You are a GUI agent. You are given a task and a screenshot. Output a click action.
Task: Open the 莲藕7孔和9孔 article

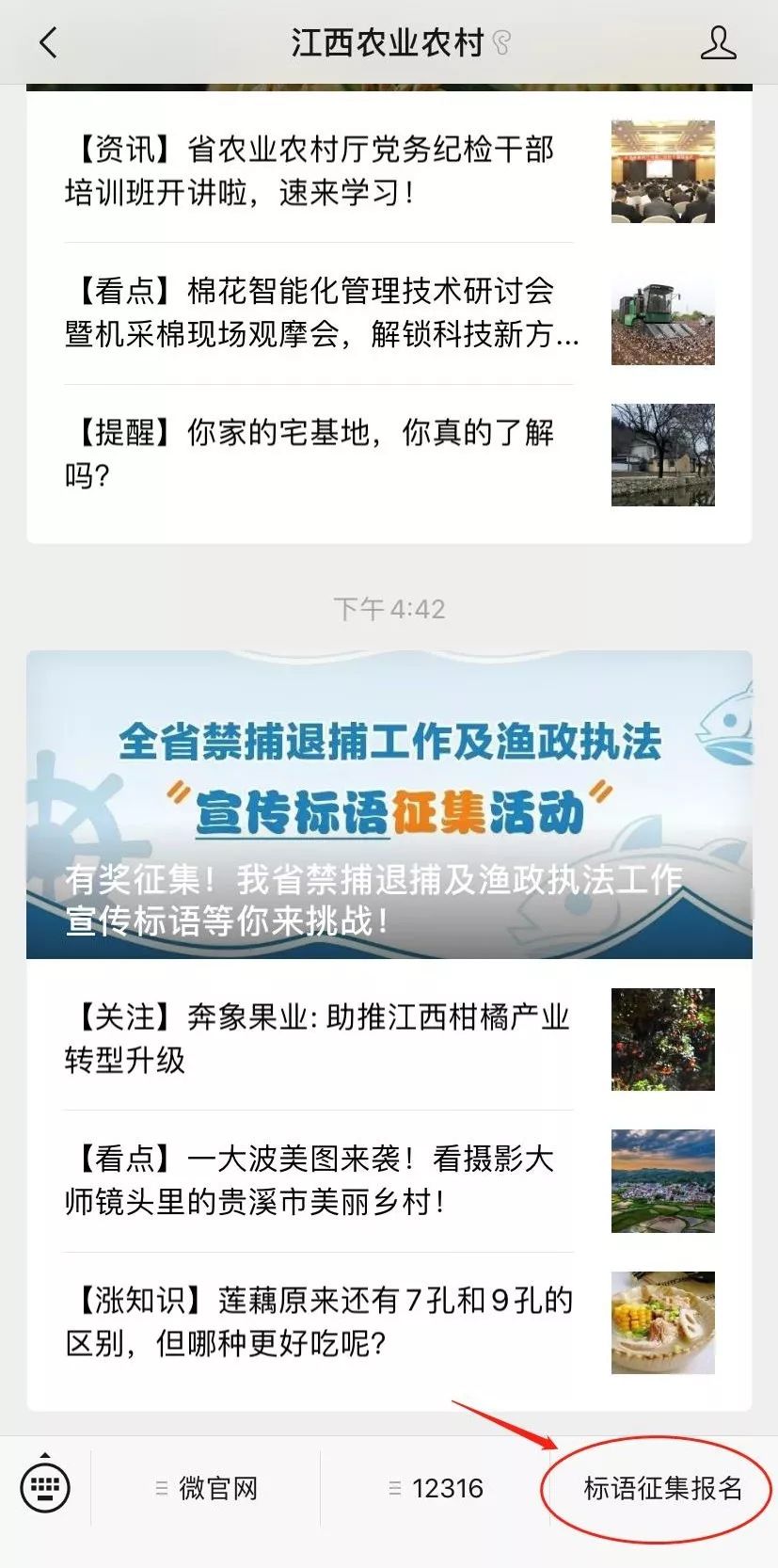pyautogui.click(x=320, y=1321)
